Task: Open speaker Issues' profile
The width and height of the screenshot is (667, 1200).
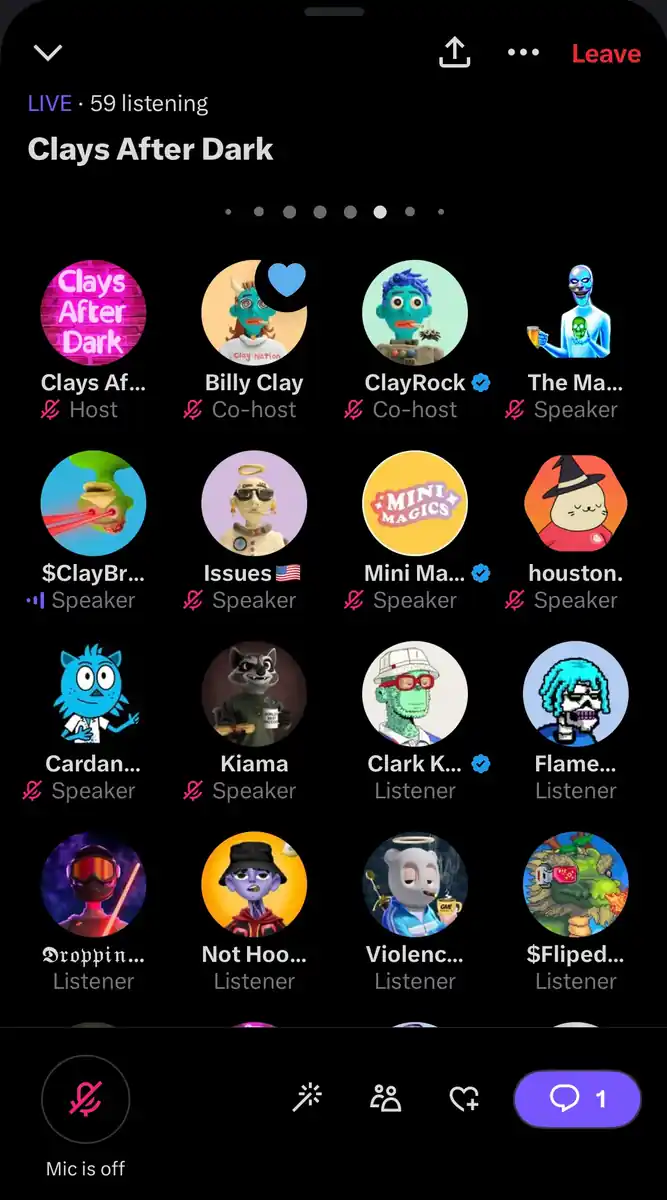Action: (254, 503)
